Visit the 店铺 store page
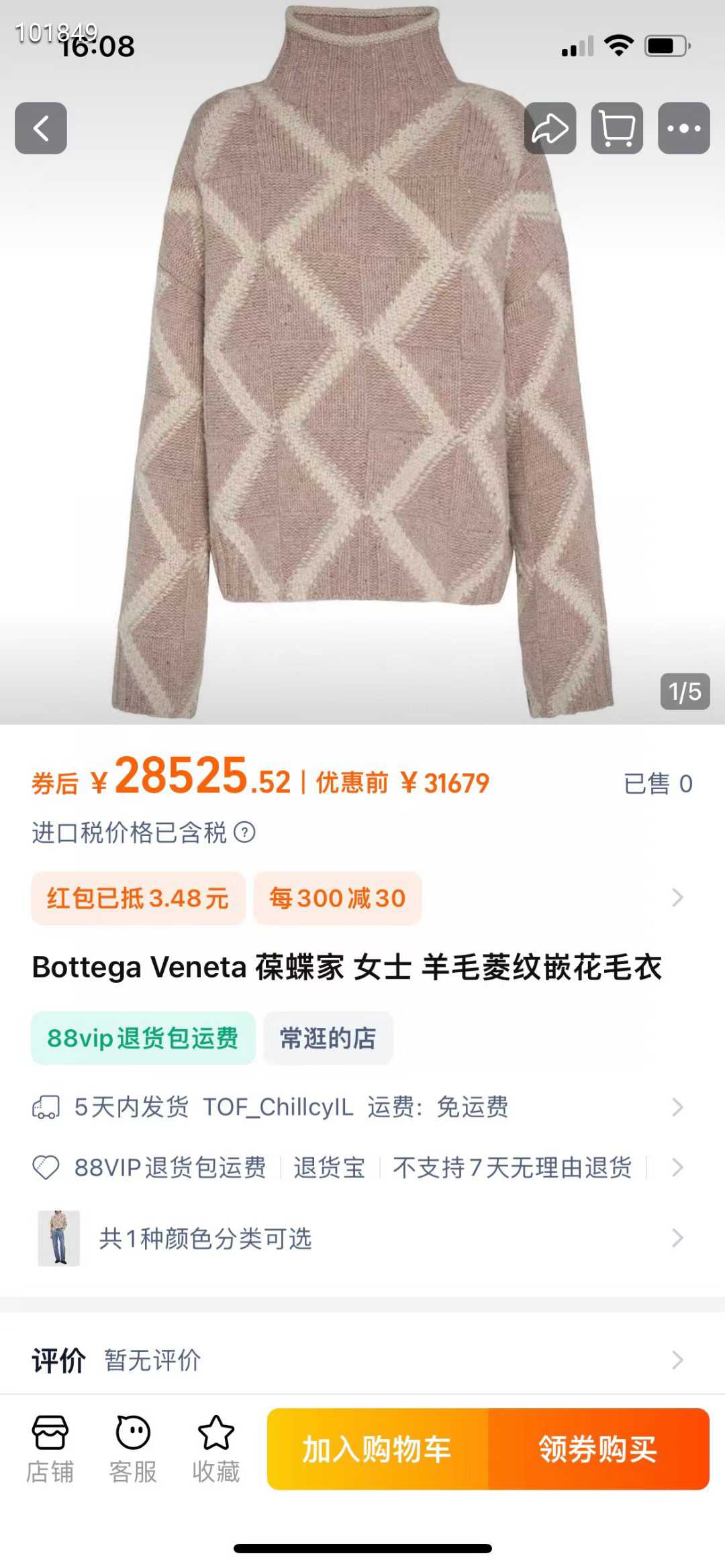725x1568 pixels. pos(50,1448)
